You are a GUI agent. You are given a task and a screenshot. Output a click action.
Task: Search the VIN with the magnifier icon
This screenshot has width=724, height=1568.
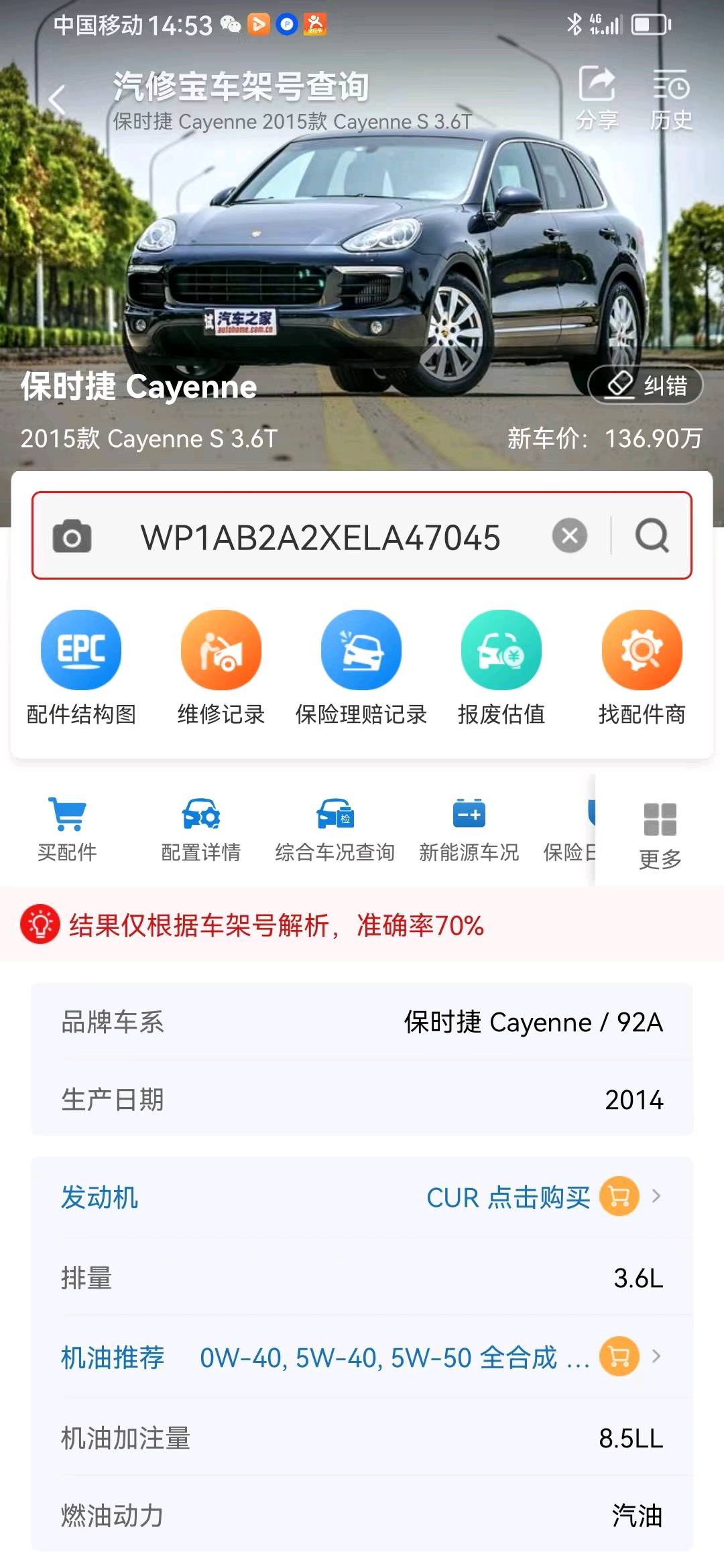[x=652, y=536]
